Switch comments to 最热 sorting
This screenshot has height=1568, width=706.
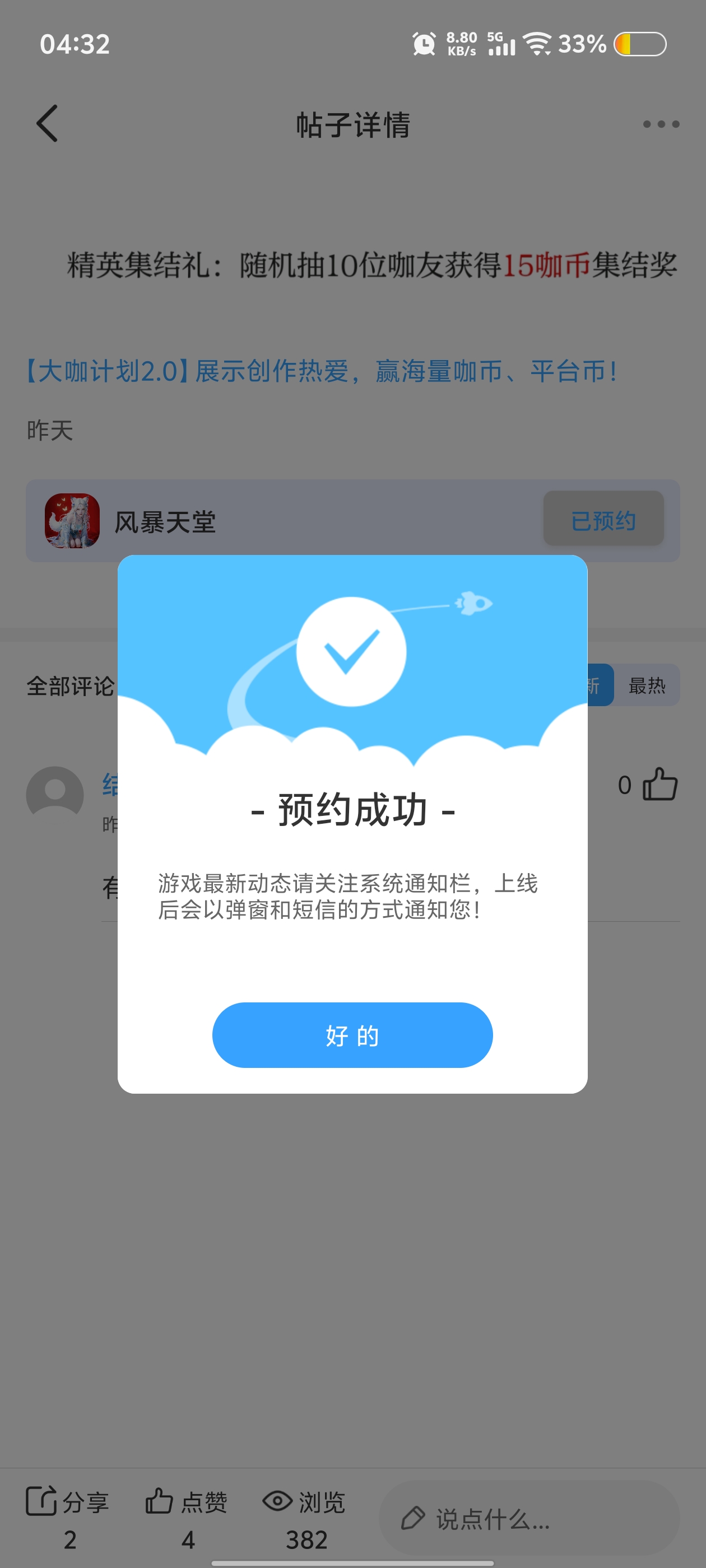pos(646,685)
